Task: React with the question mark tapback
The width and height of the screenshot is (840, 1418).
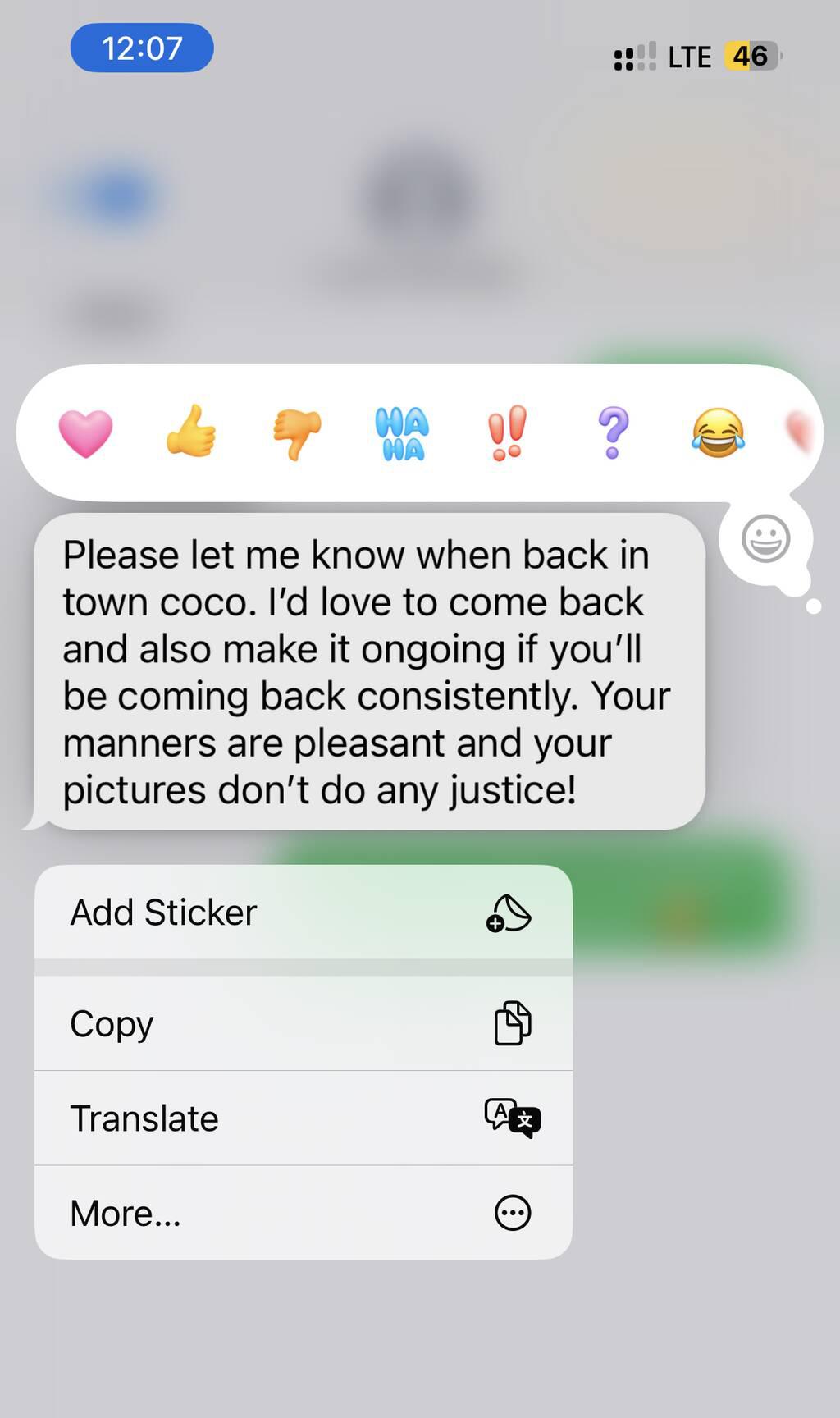Action: 613,432
